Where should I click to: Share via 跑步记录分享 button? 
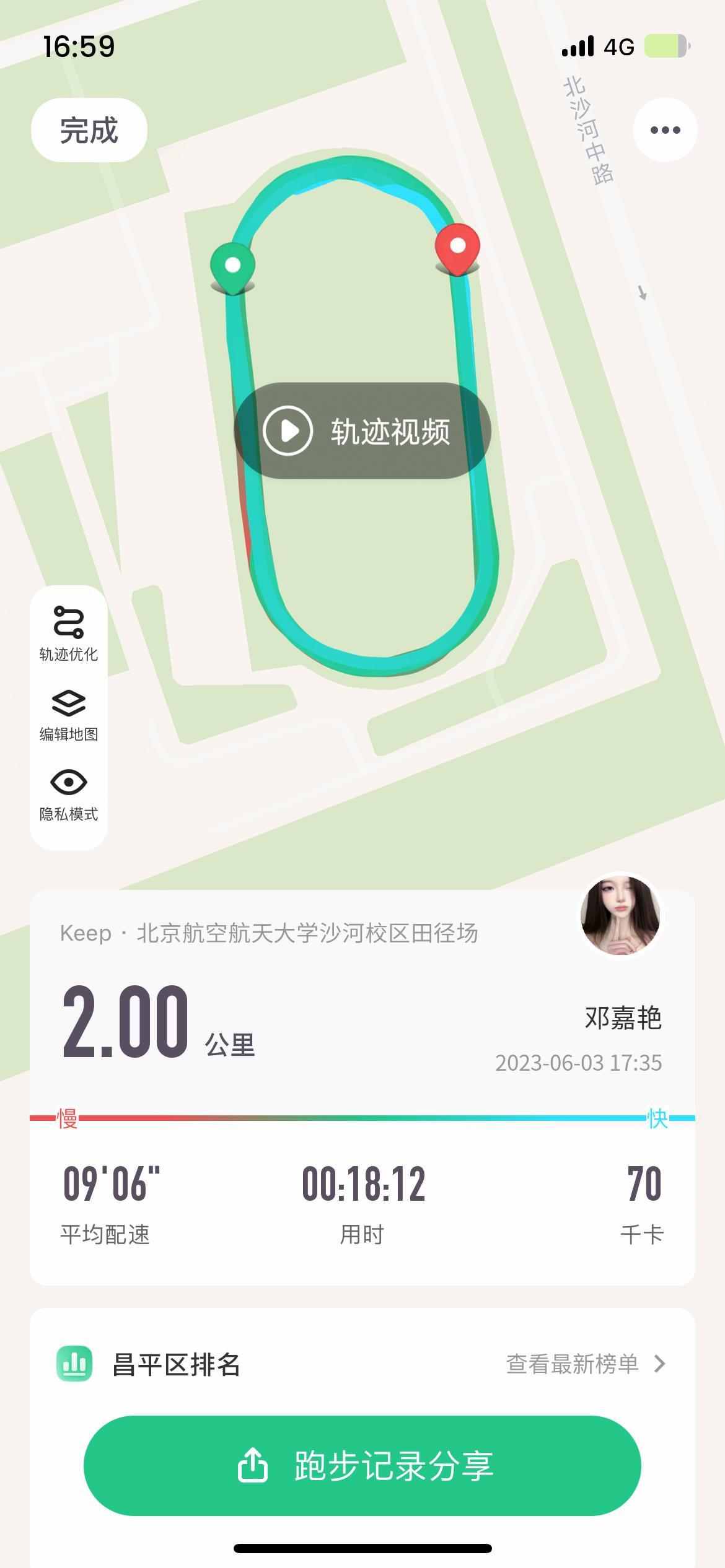(x=362, y=1466)
